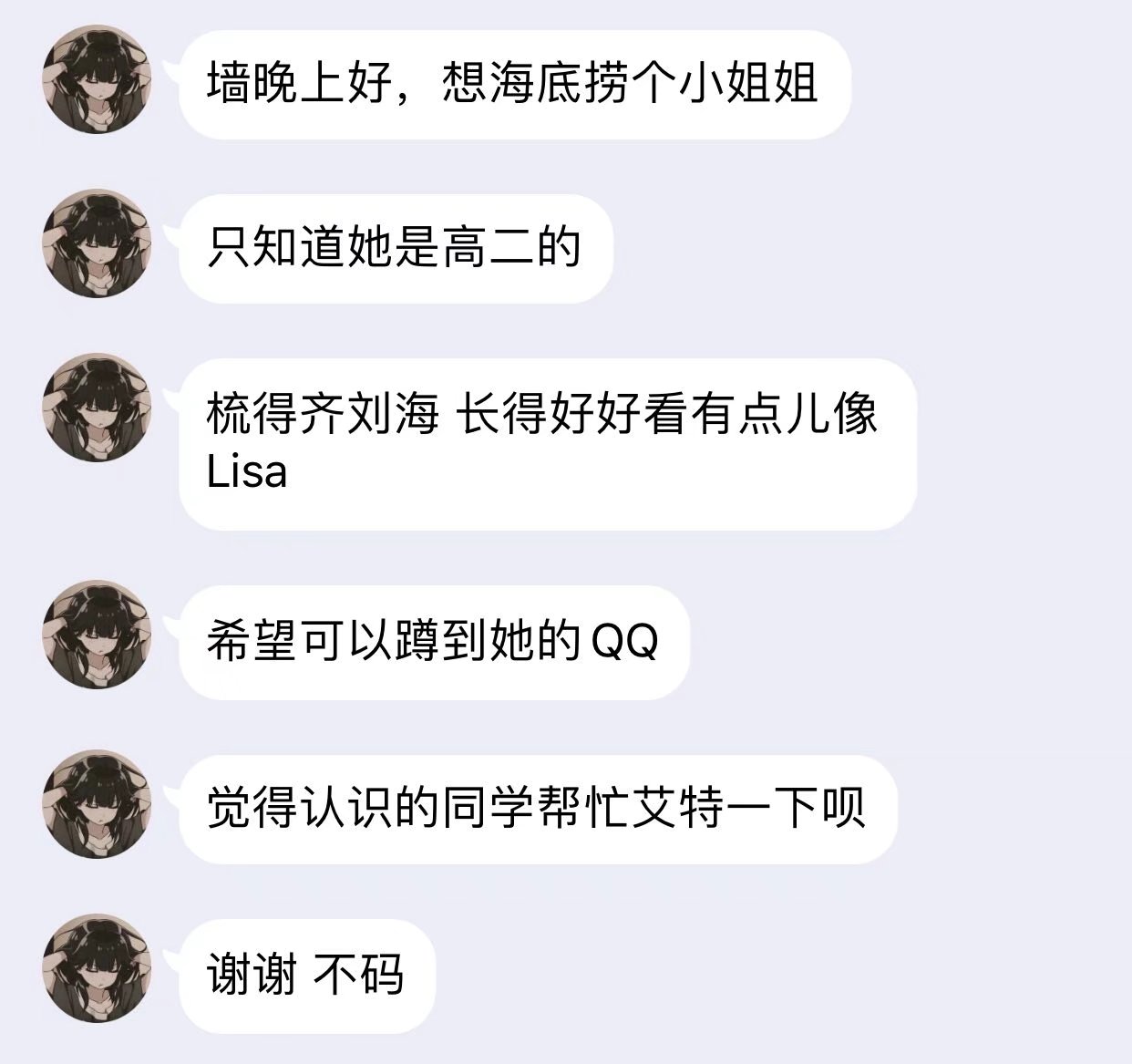The image size is (1132, 1064).
Task: View profile from avatar beside "梳得齐刘海" message
Action: 97,407
